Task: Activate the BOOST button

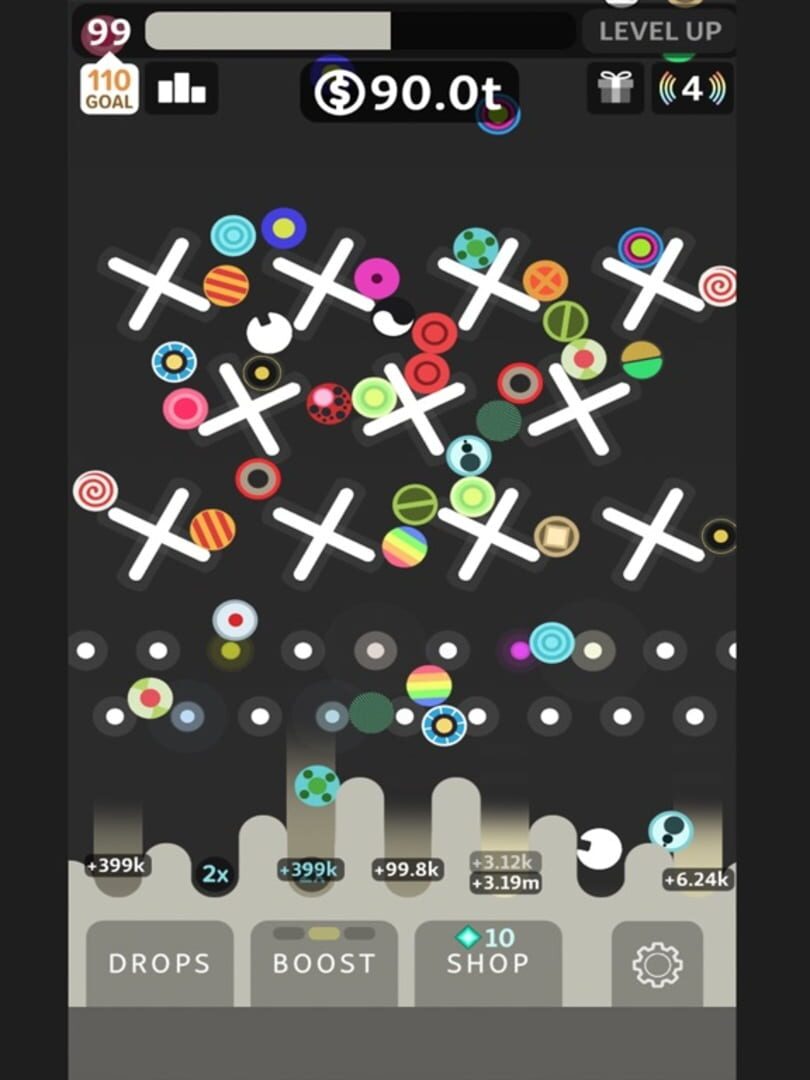Action: (x=324, y=964)
